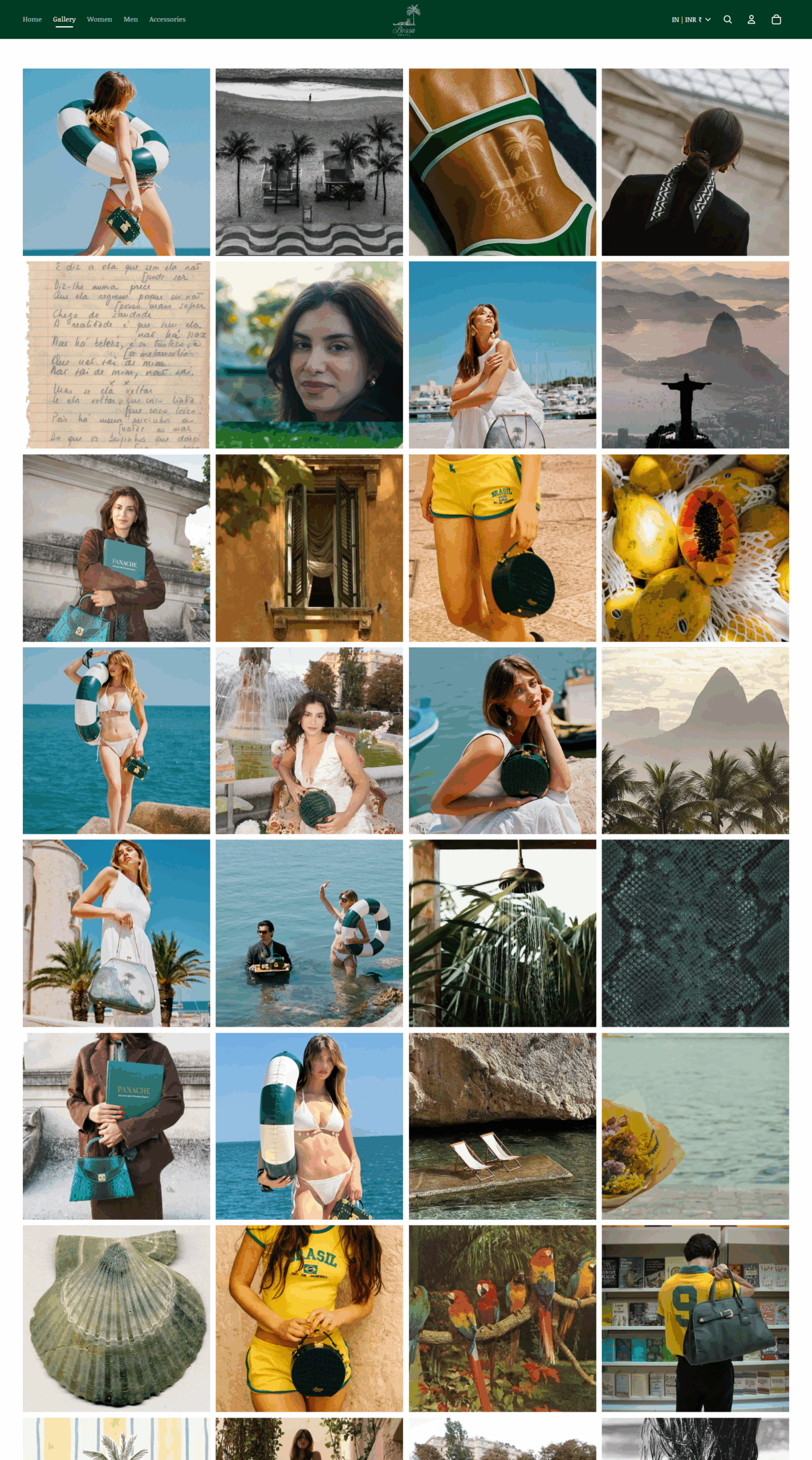Switch to the Men section

(x=131, y=19)
